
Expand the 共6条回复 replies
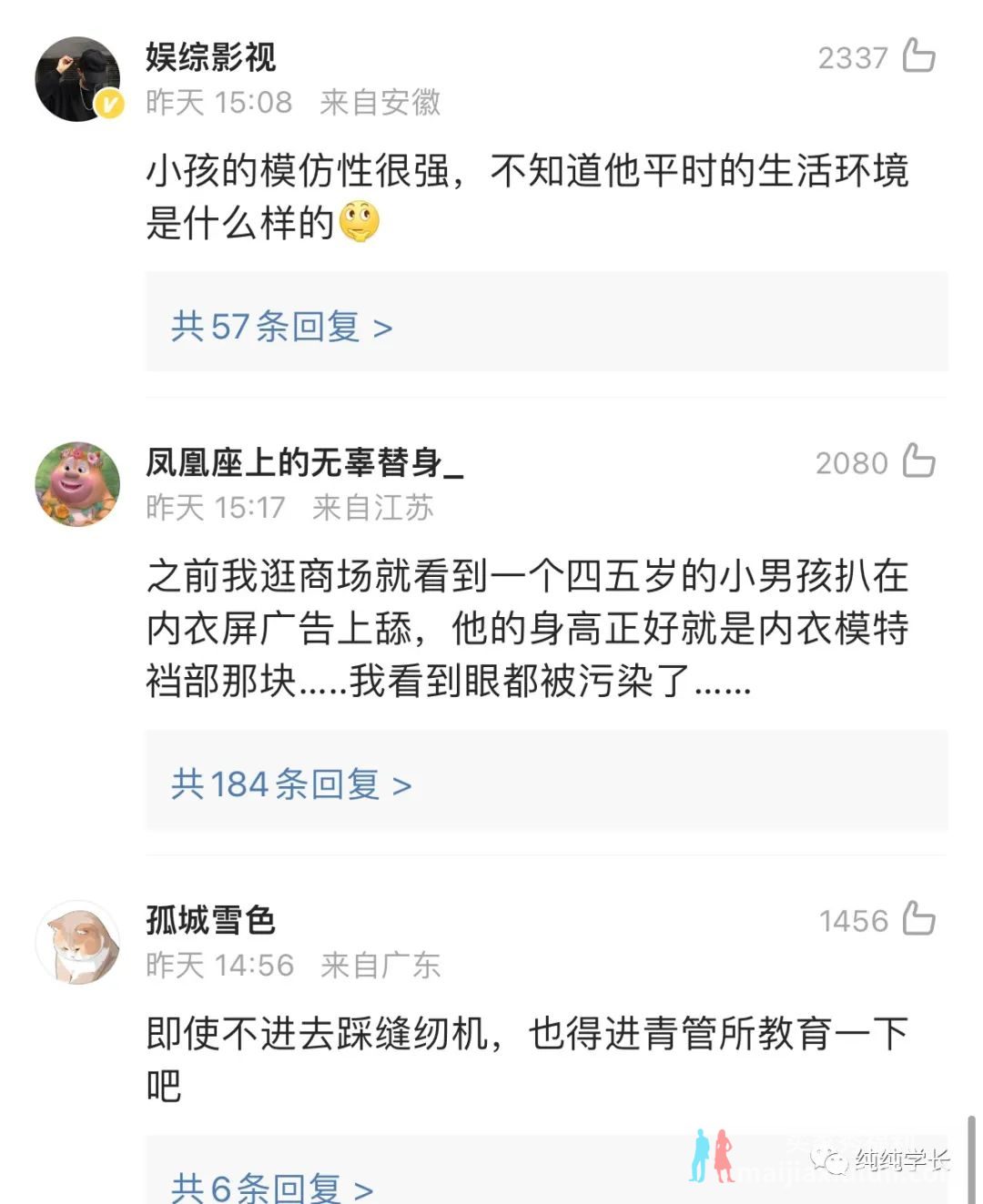point(272,1188)
